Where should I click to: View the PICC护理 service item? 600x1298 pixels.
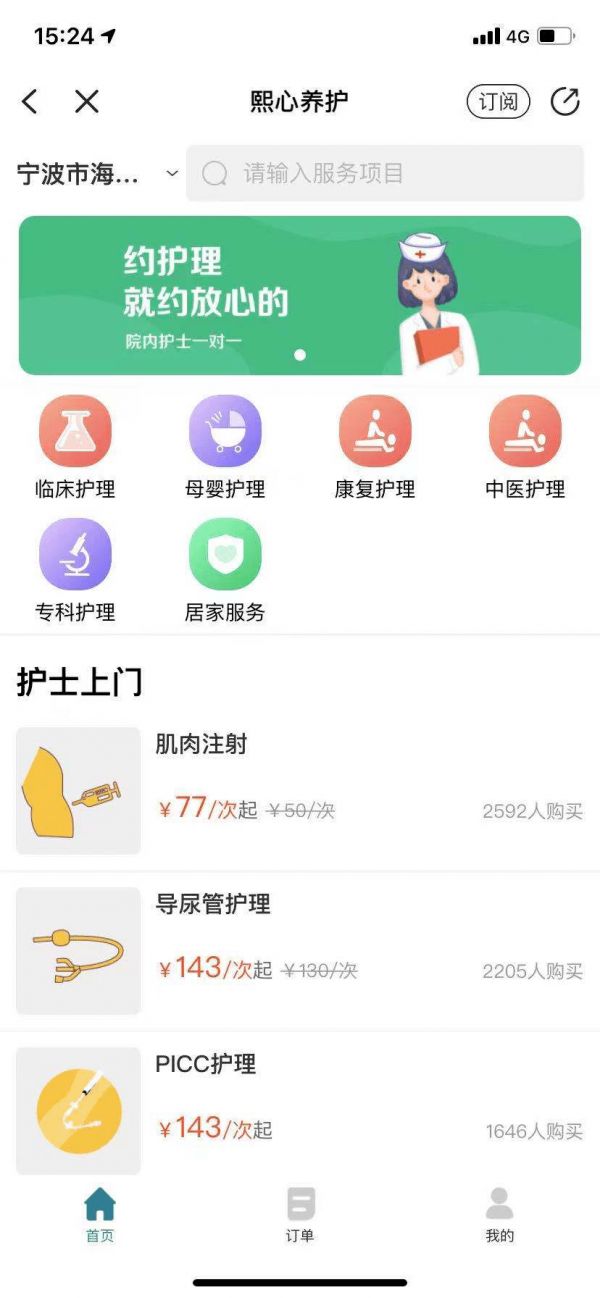pyautogui.click(x=300, y=1108)
